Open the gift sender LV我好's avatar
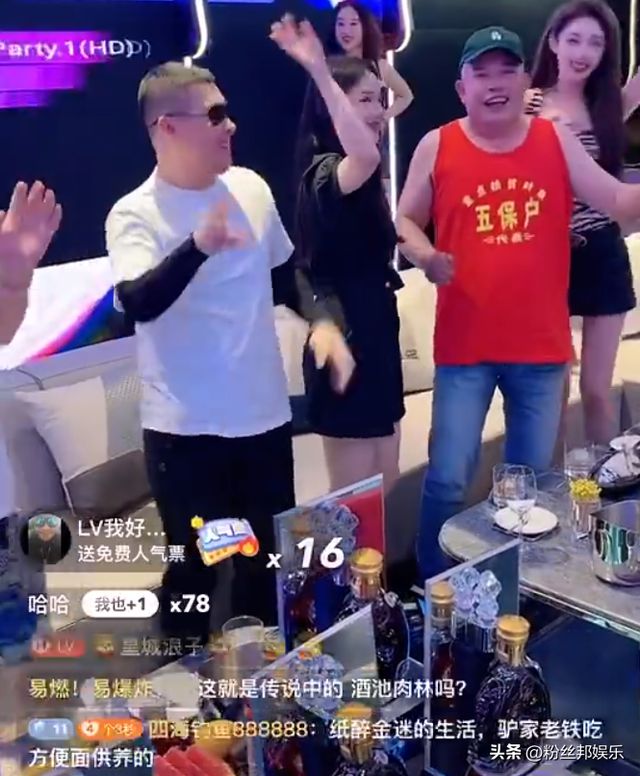The height and width of the screenshot is (776, 640). (x=45, y=539)
